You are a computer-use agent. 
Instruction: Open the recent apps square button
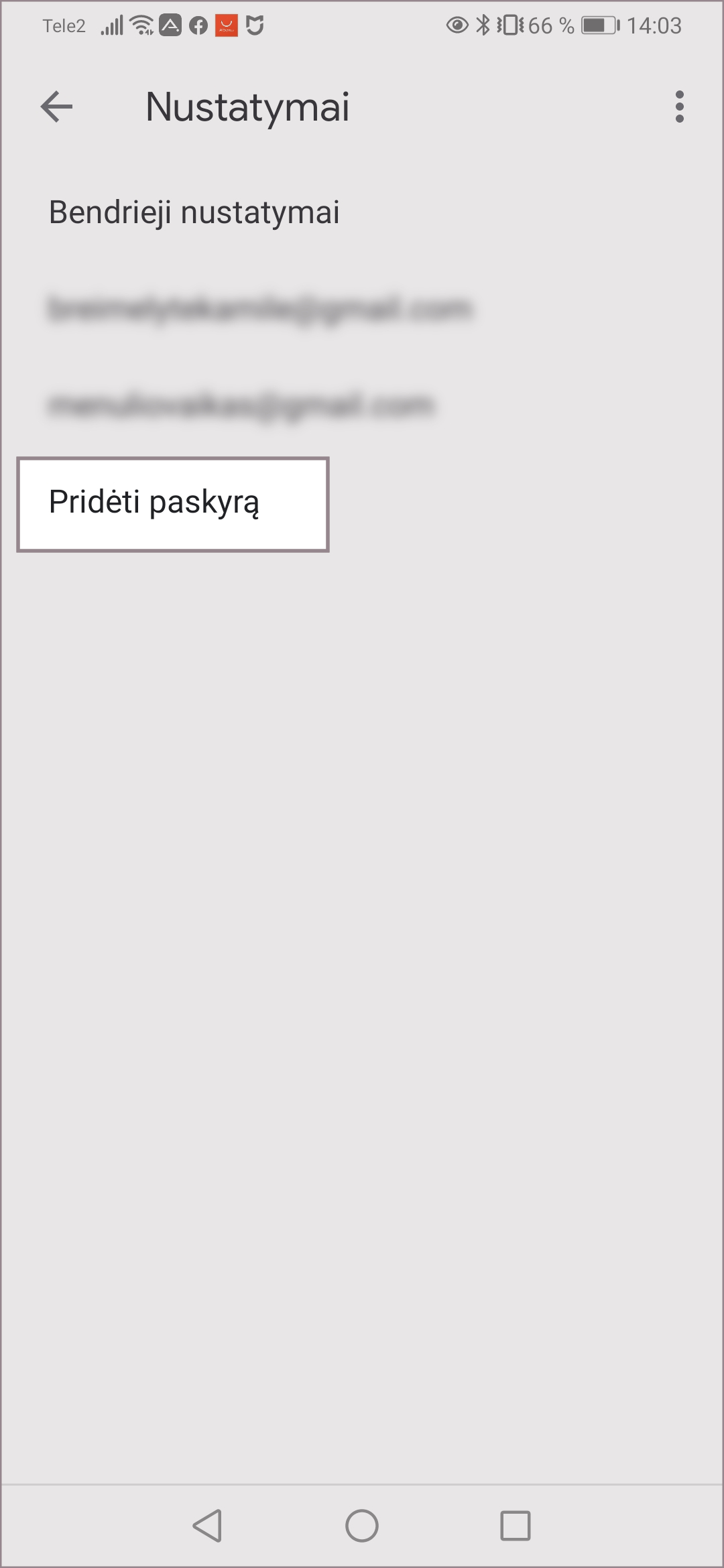516,1526
